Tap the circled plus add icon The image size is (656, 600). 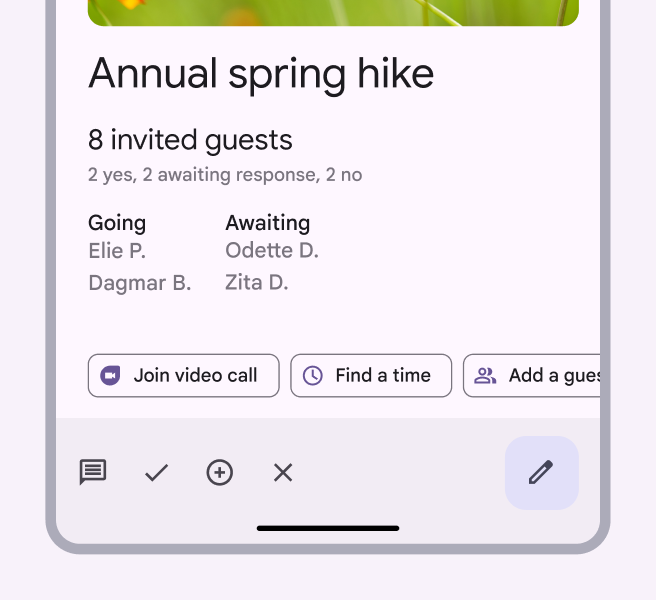click(x=220, y=472)
